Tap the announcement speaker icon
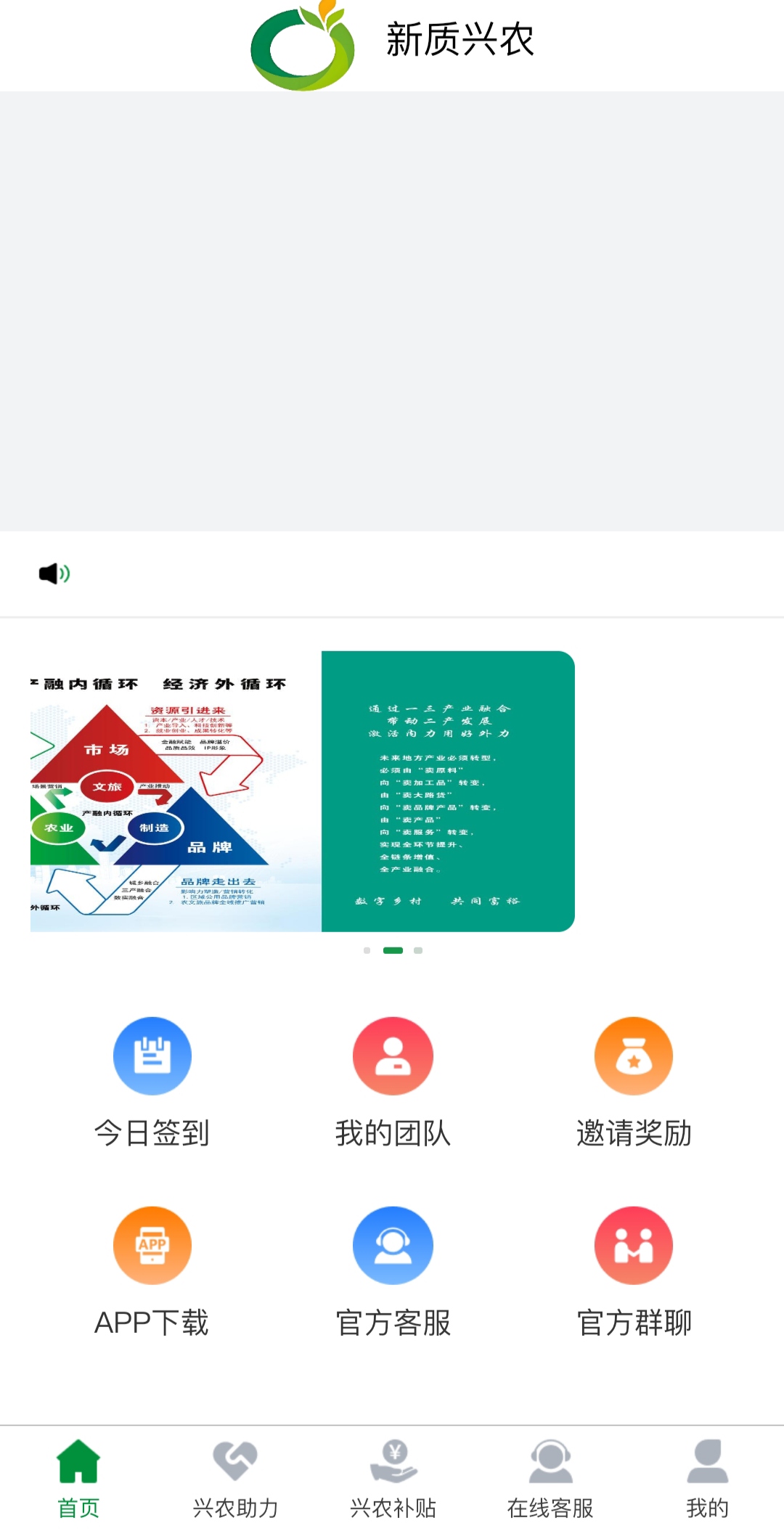Viewport: 784px width, 1539px height. pyautogui.click(x=54, y=574)
